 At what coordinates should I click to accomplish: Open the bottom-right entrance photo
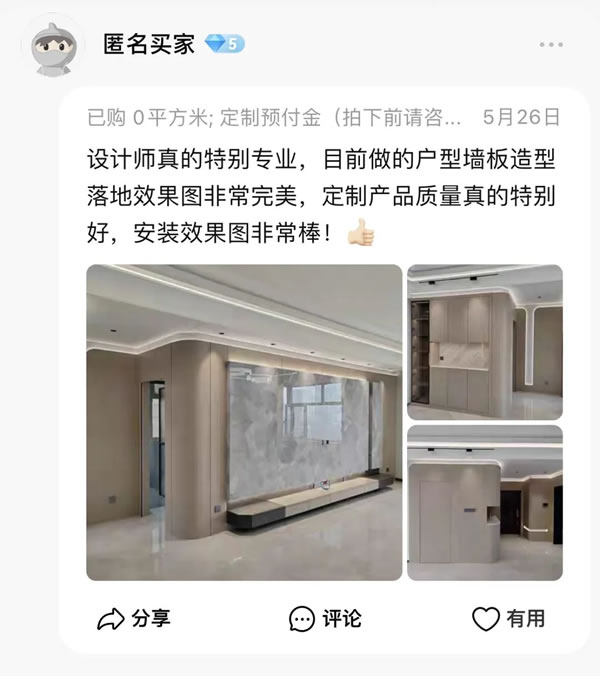point(485,503)
